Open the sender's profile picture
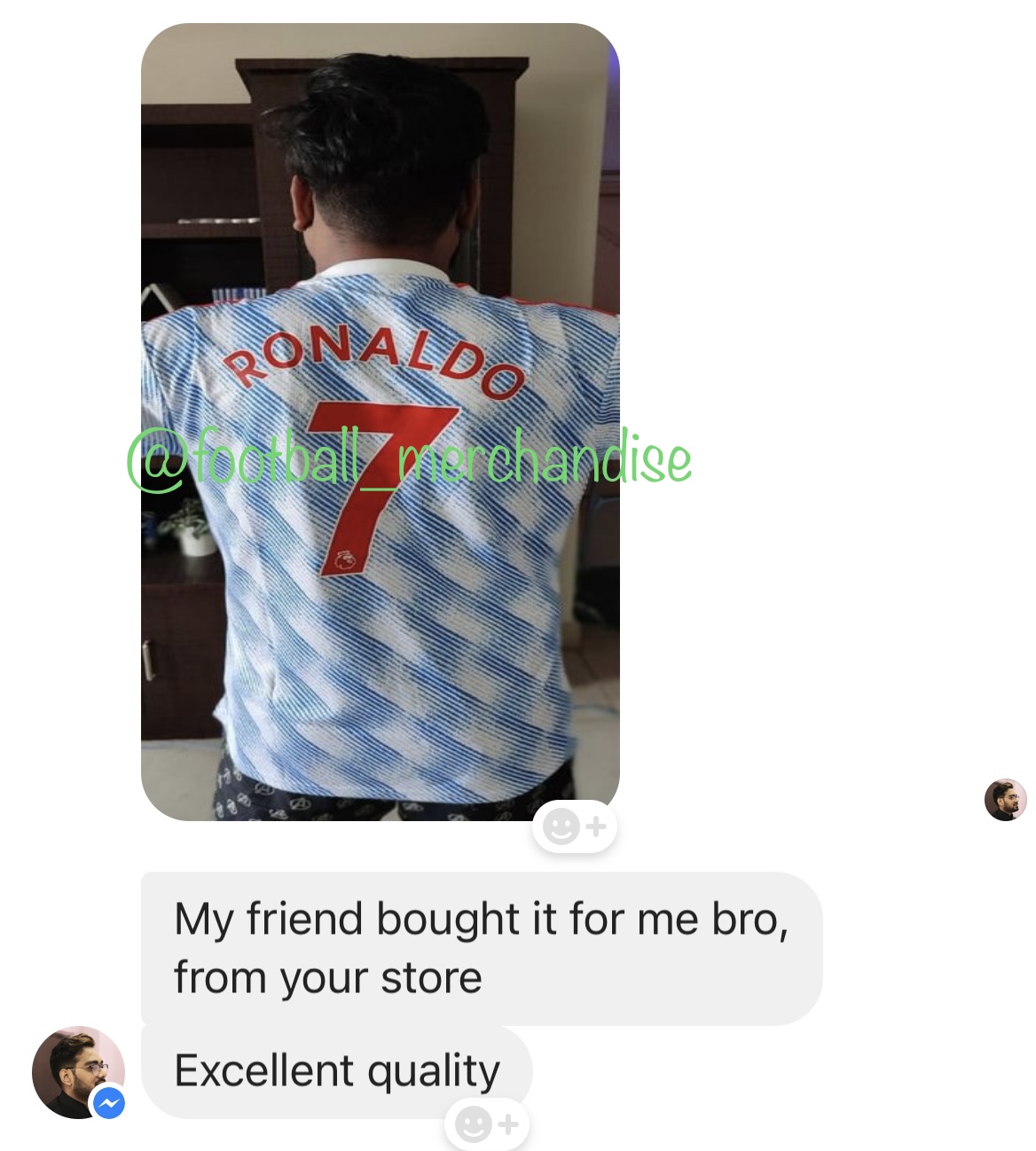 click(x=78, y=1072)
